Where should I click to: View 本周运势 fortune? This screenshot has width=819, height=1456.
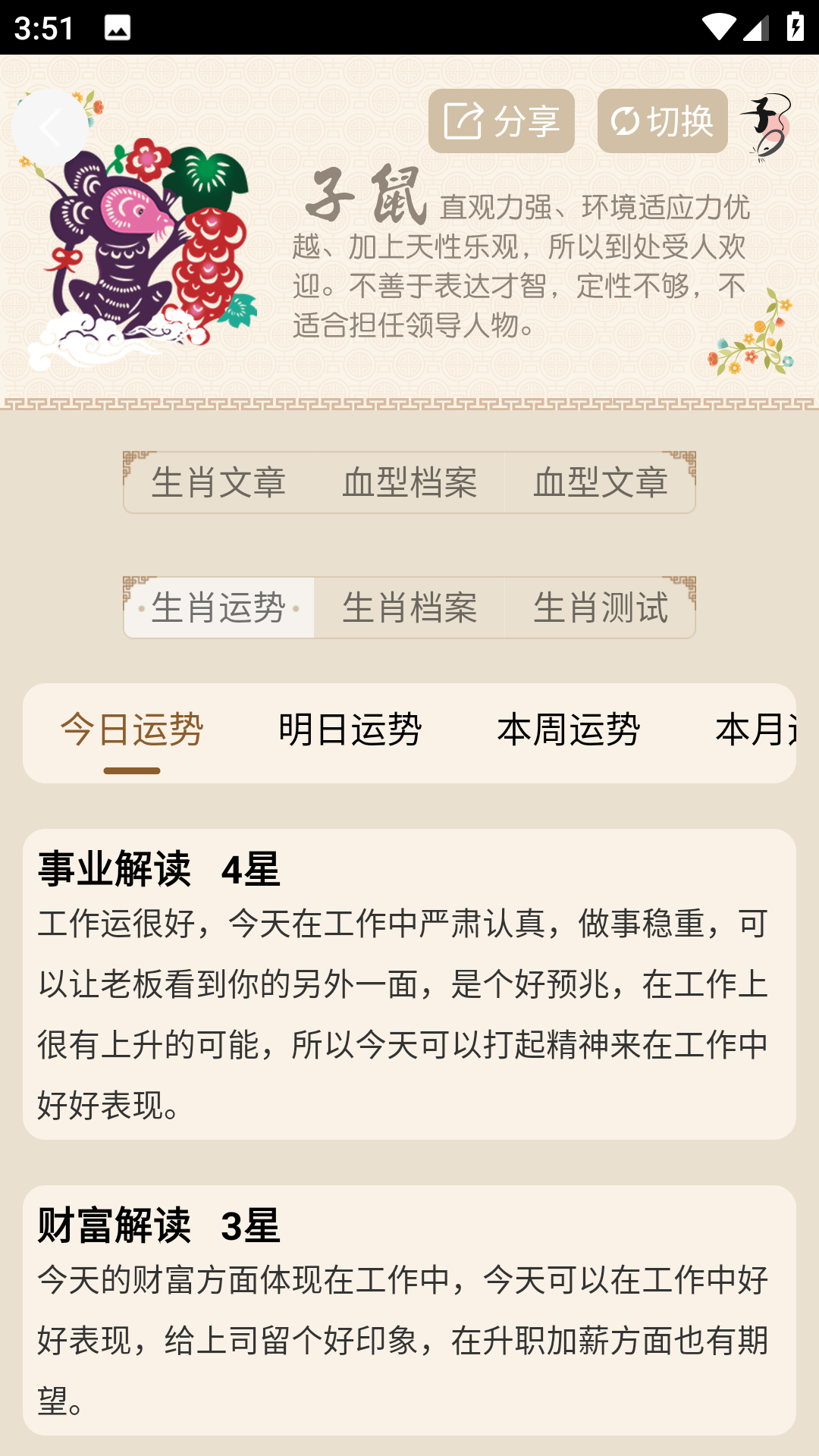click(569, 730)
